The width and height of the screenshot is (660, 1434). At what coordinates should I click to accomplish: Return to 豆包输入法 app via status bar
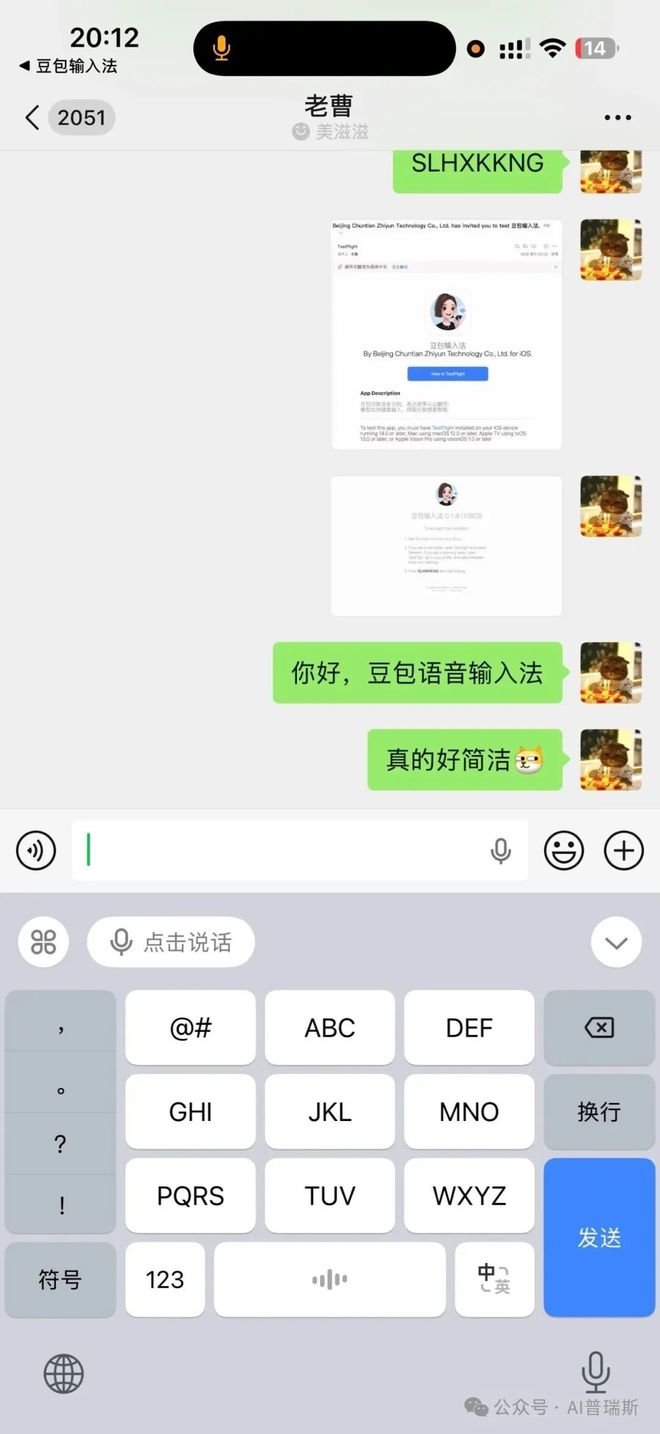68,66
